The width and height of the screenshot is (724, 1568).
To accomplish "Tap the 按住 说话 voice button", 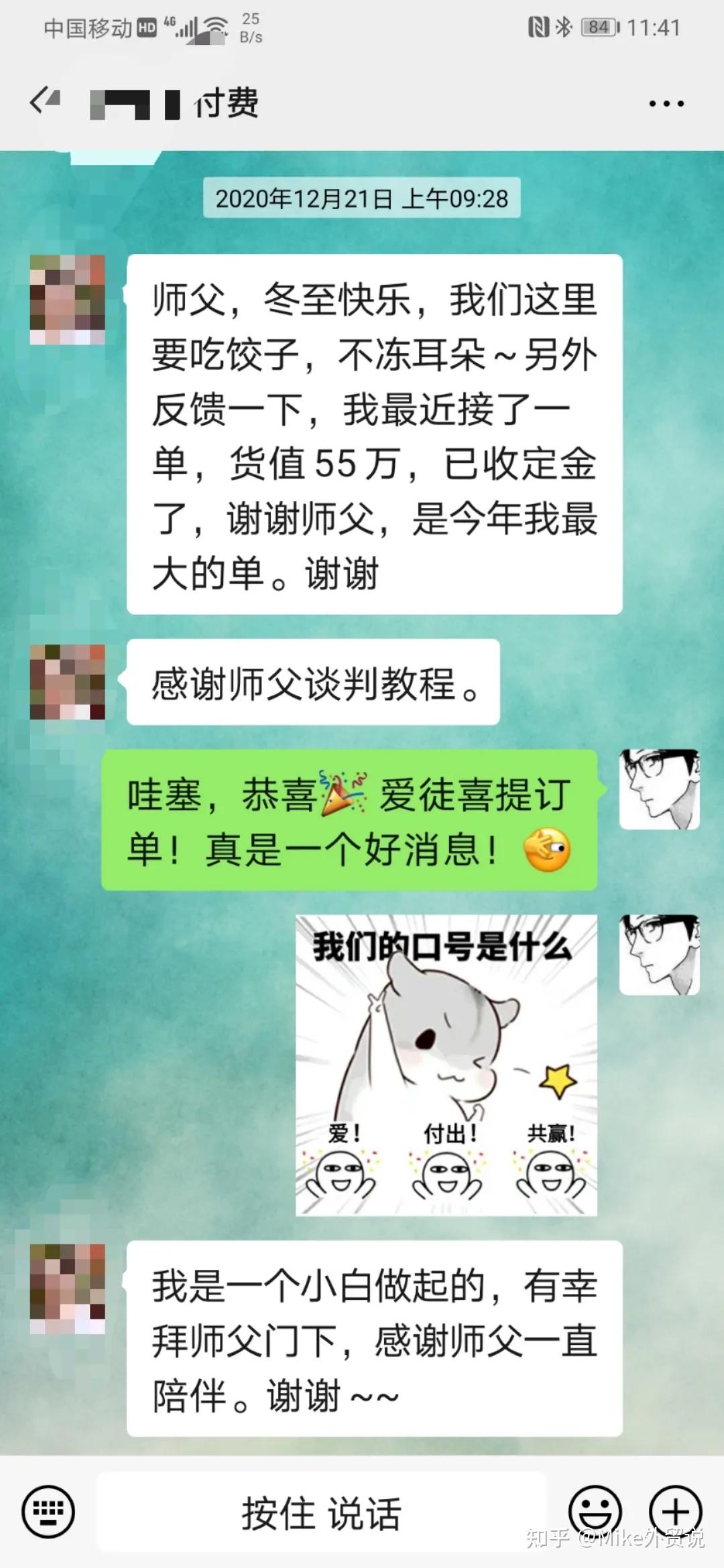I will click(322, 1512).
